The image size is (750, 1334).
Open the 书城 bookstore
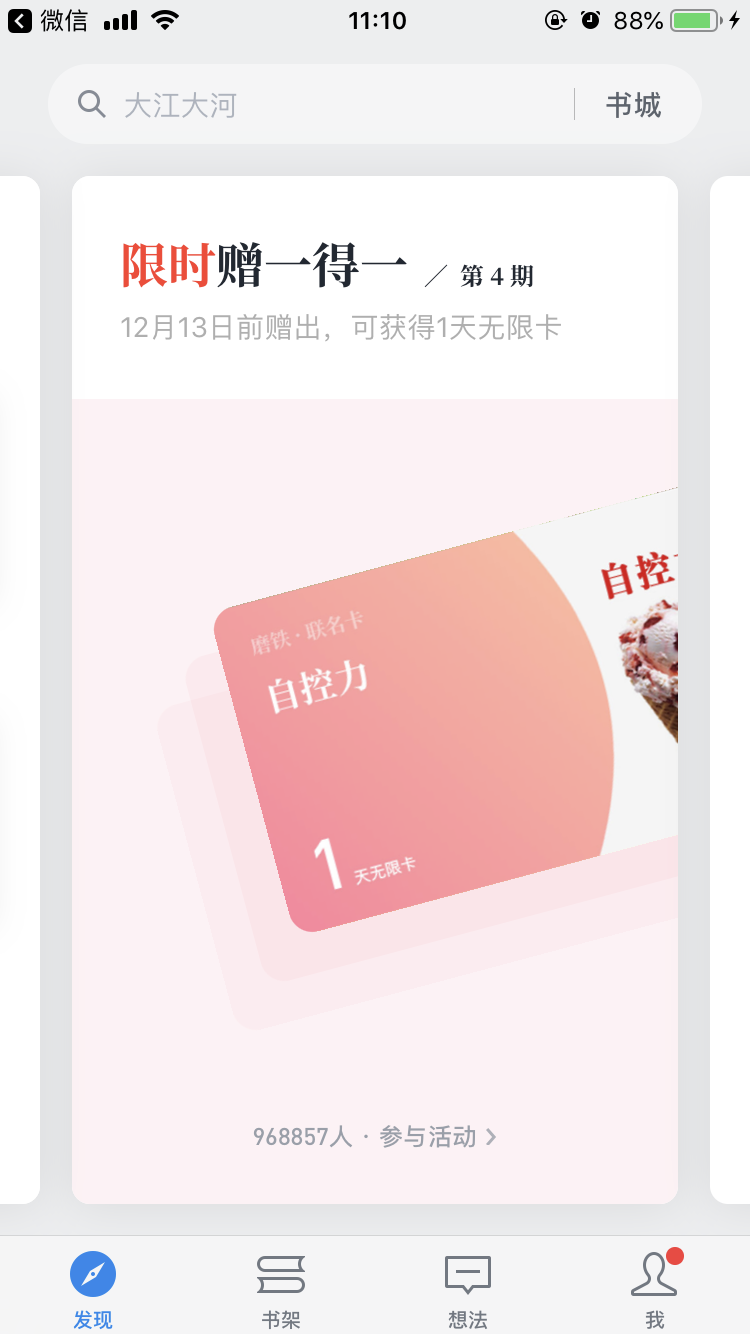click(x=633, y=105)
